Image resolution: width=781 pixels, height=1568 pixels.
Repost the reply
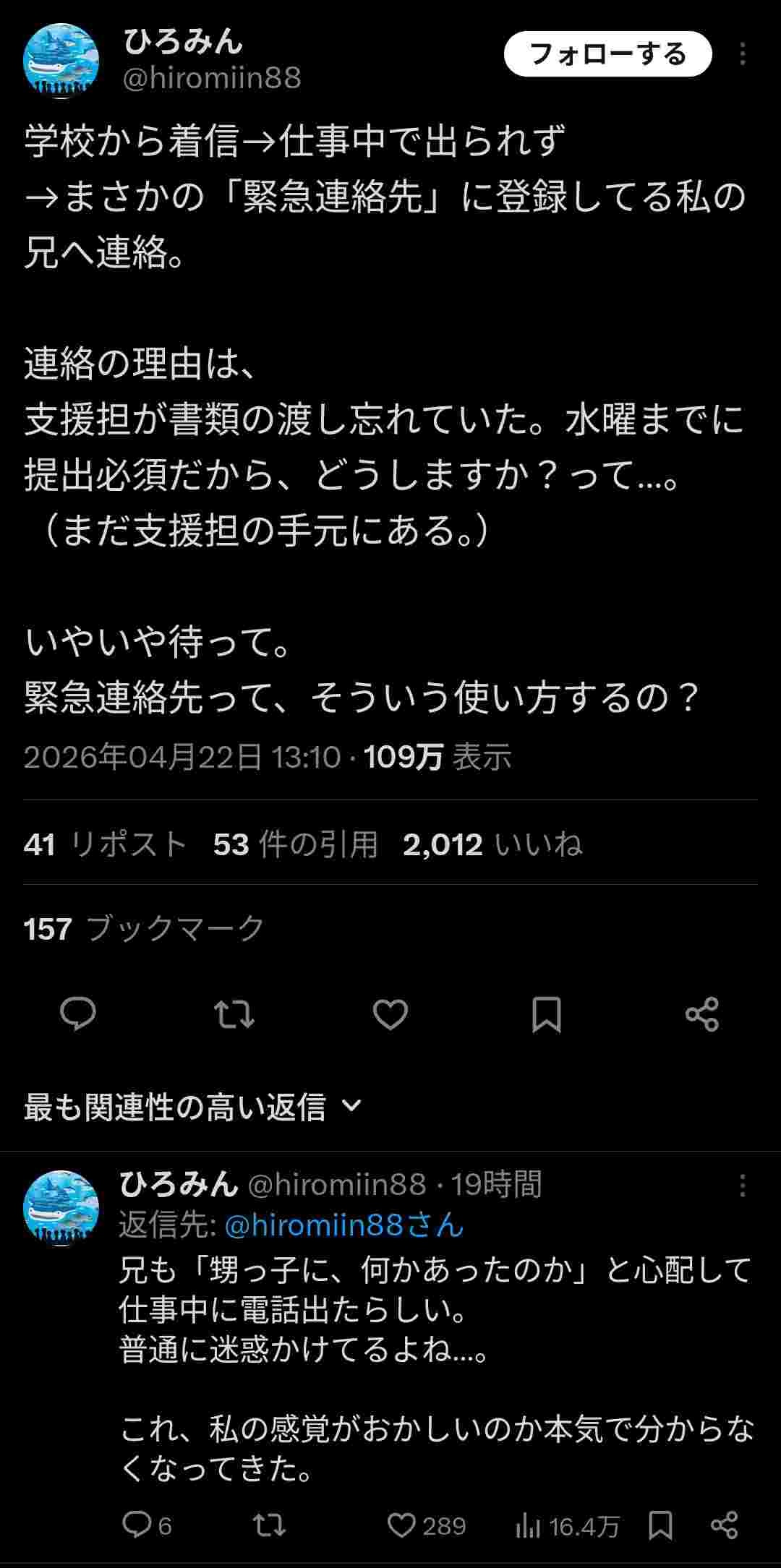point(269,1525)
